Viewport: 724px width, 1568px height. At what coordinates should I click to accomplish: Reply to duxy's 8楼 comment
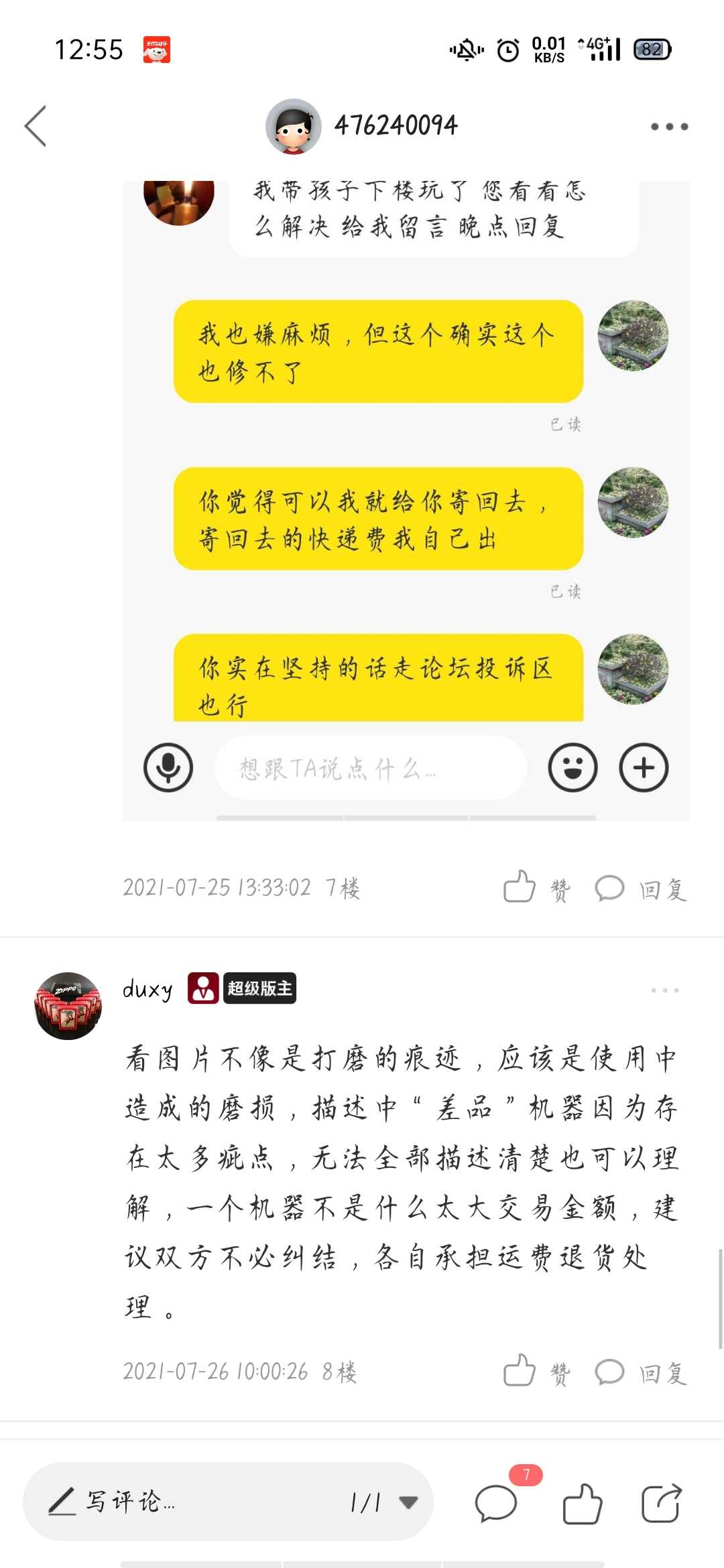pyautogui.click(x=641, y=1373)
